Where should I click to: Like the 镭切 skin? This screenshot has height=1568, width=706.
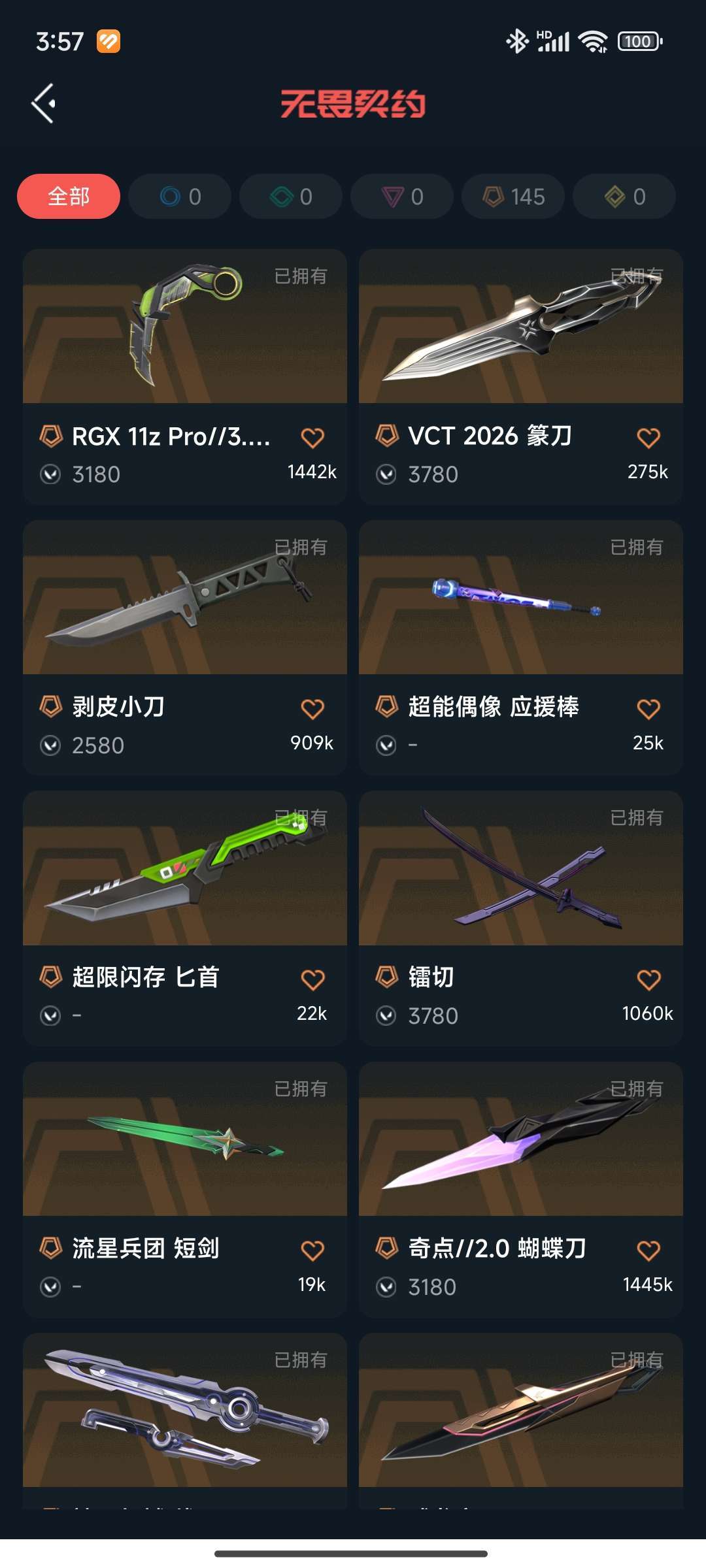pyautogui.click(x=648, y=980)
